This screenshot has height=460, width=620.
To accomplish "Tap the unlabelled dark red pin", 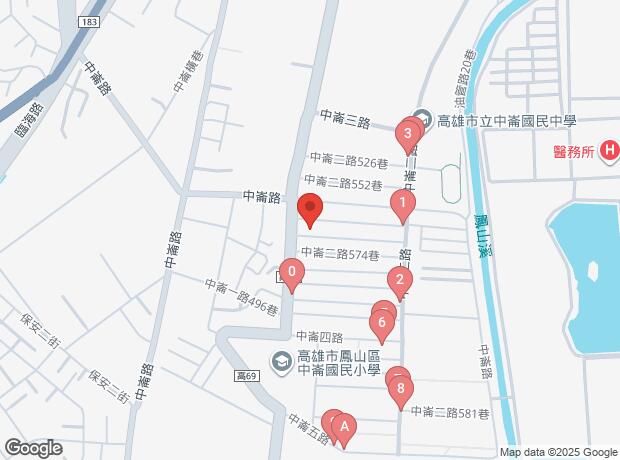I will (x=310, y=211).
